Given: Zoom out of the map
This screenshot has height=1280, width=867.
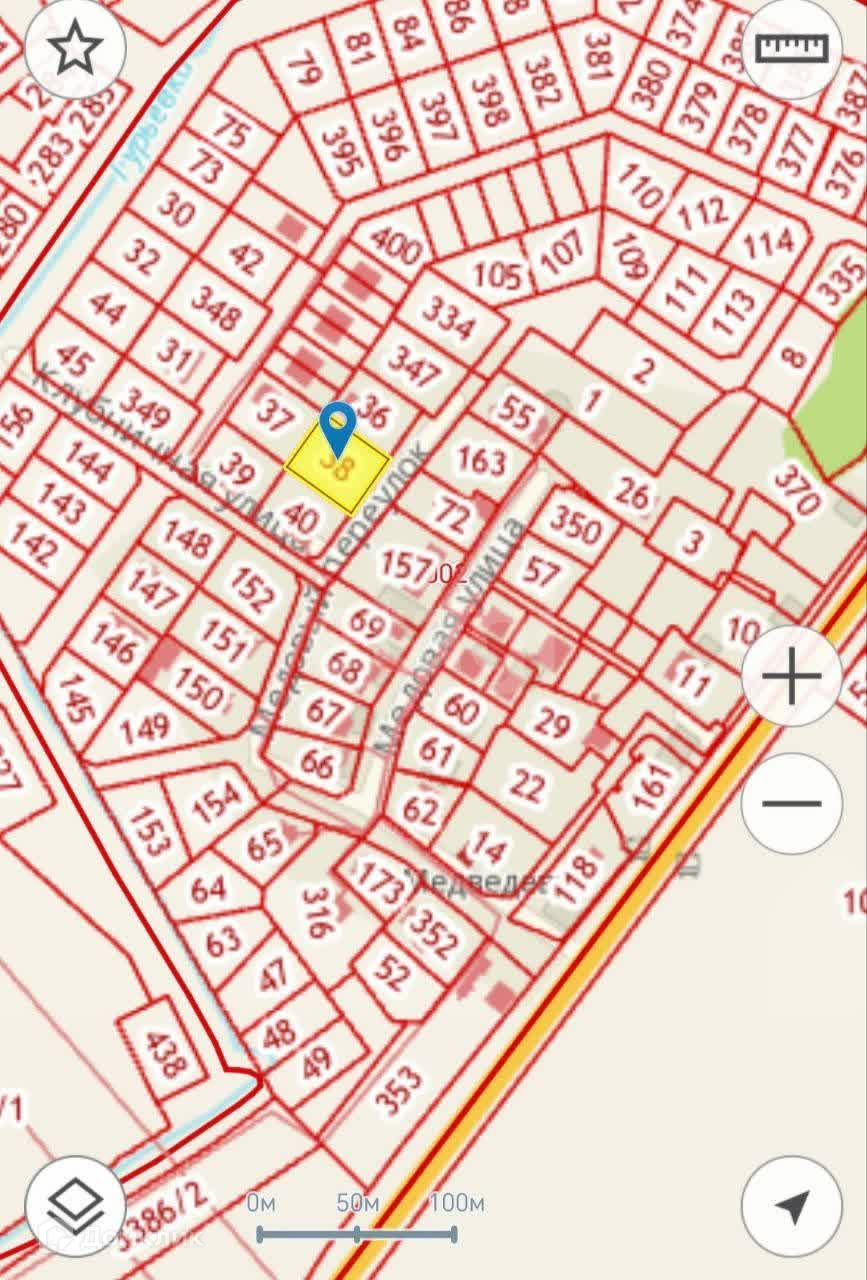Looking at the screenshot, I should tap(791, 803).
